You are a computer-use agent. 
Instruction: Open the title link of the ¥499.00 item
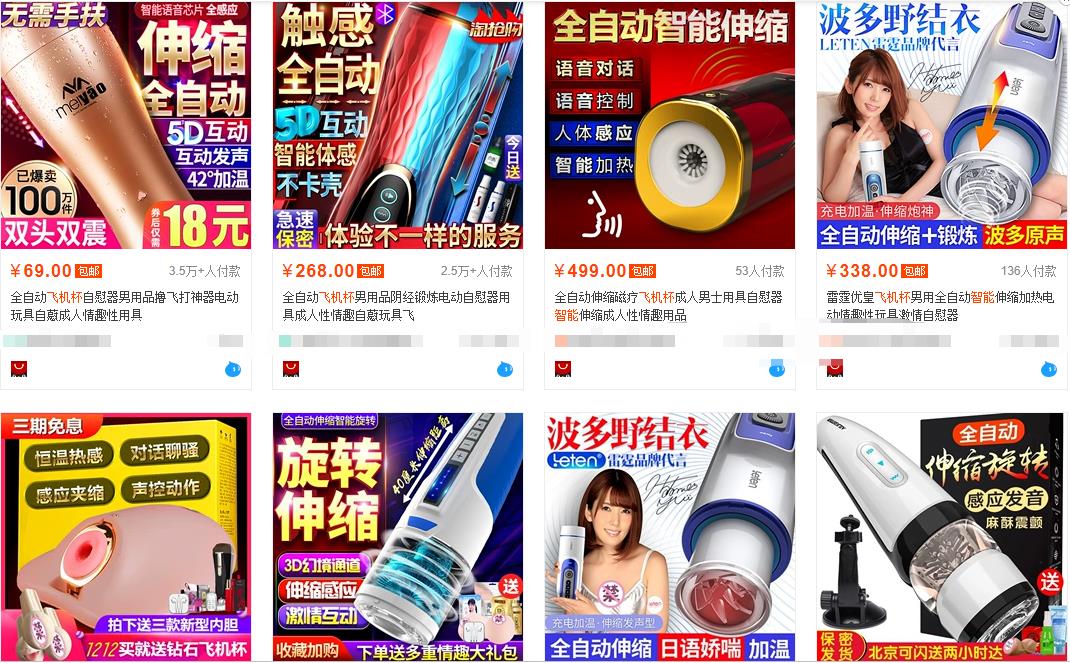[x=668, y=306]
